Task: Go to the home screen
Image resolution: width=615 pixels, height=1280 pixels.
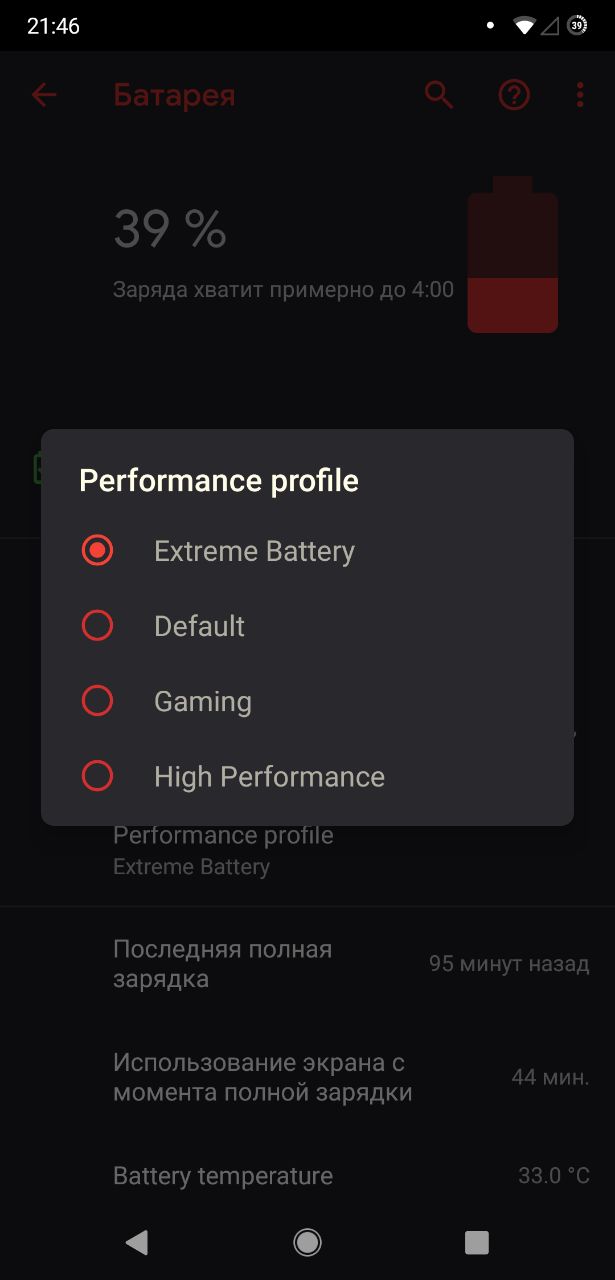Action: click(307, 1242)
